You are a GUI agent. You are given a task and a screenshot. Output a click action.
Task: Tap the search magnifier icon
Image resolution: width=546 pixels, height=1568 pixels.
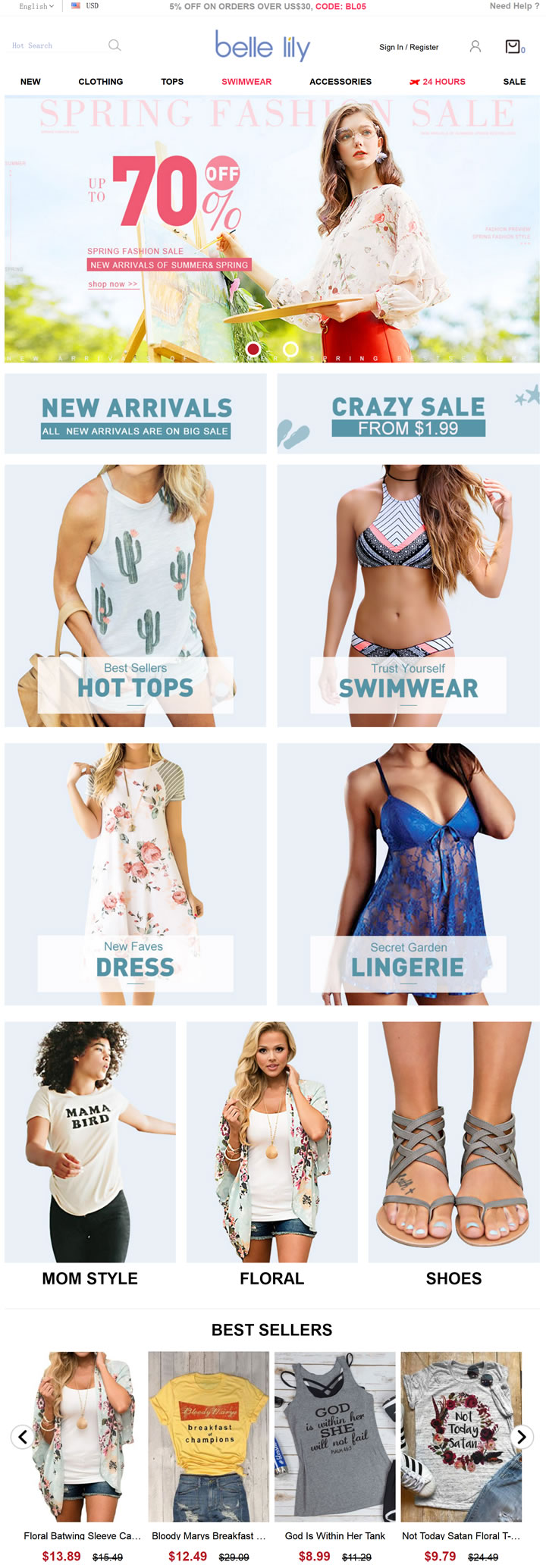coord(115,45)
